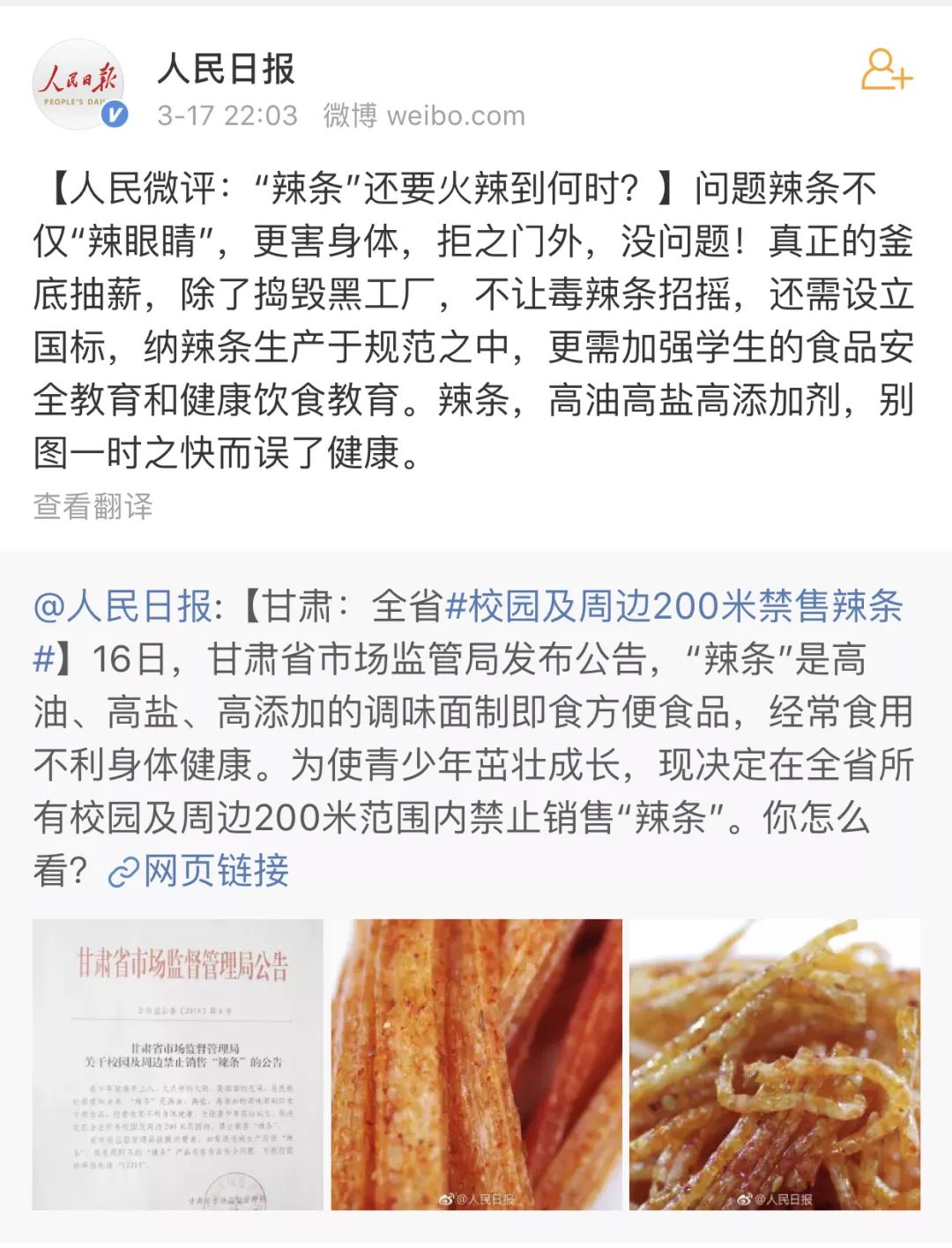View the shredded spicy strips photo
The height and width of the screenshot is (1248, 952).
774,1064
